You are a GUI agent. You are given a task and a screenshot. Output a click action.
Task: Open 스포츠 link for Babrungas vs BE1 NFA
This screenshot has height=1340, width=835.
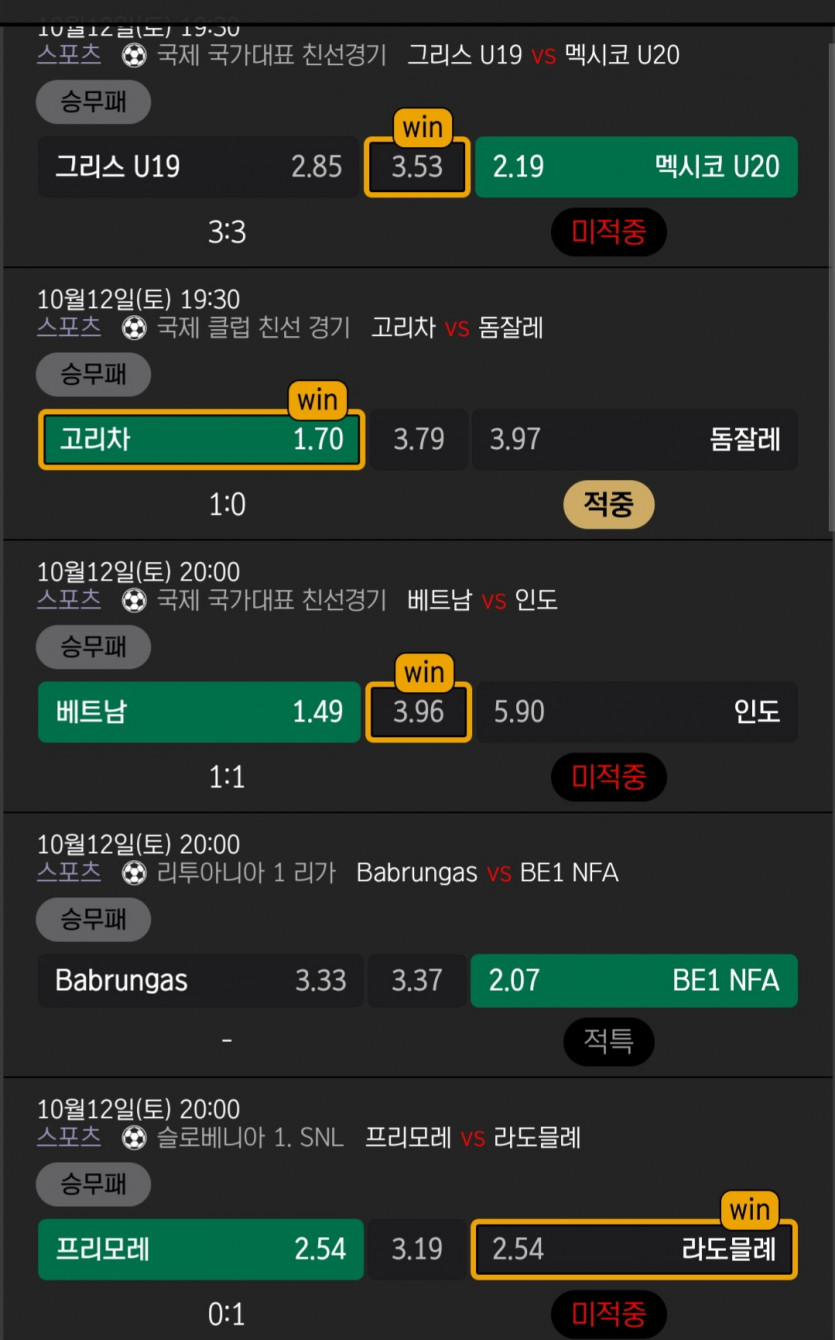point(69,873)
